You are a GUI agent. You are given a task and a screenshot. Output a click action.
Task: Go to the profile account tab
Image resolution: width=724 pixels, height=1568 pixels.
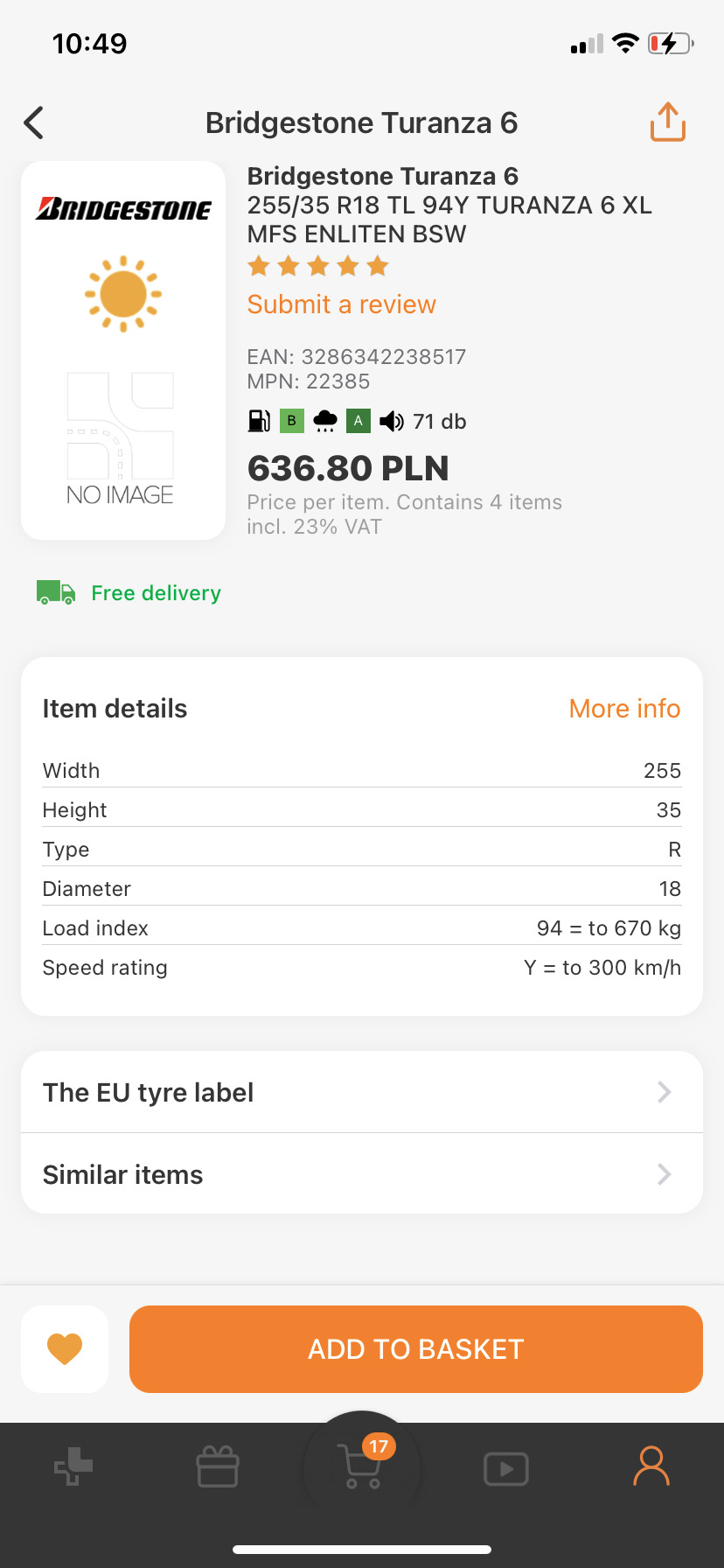[x=651, y=1466]
